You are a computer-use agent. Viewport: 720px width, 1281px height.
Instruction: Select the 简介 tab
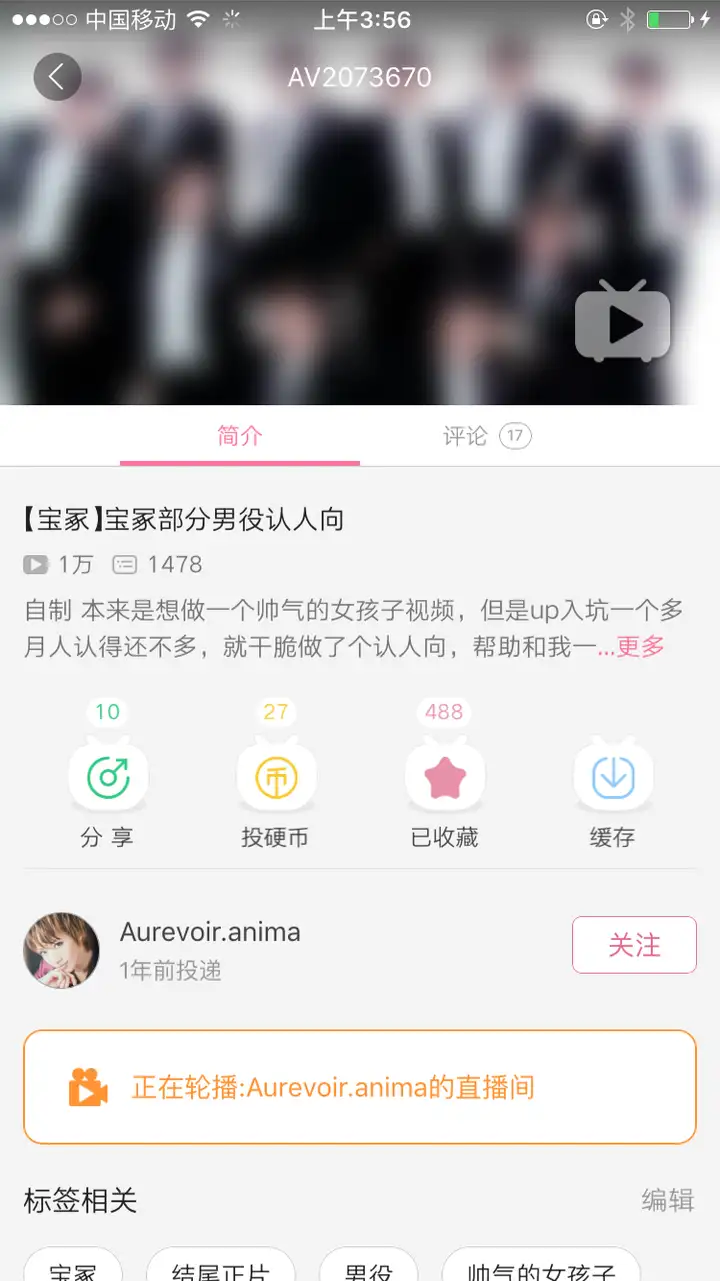tap(240, 436)
